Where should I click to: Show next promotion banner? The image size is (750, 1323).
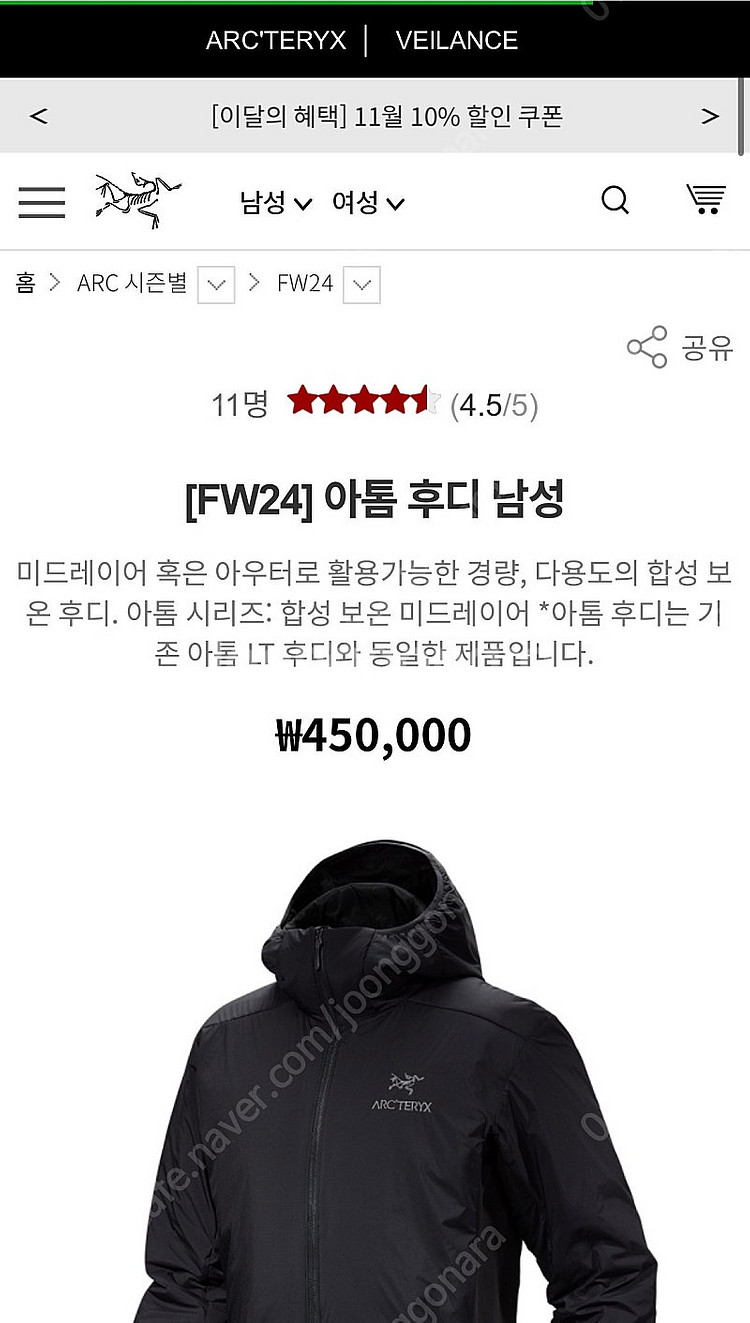(x=710, y=116)
